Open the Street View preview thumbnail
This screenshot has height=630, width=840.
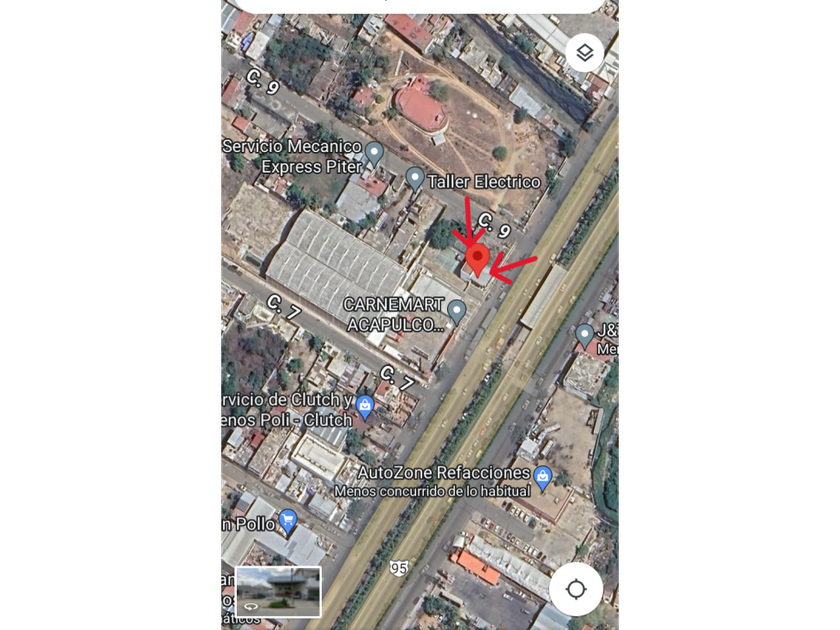pos(278,591)
